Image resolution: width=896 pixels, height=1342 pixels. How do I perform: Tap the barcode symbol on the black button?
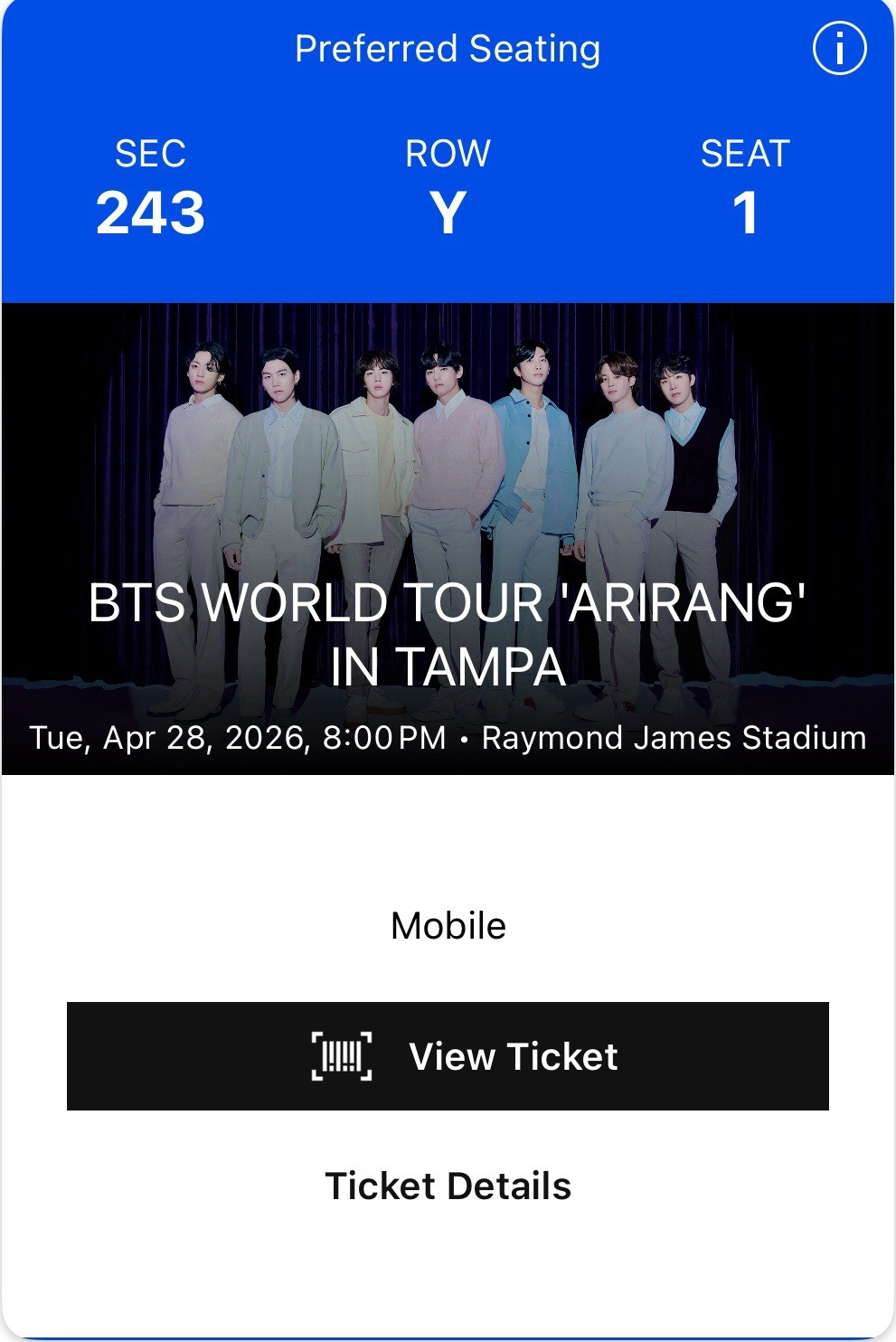click(x=343, y=1056)
